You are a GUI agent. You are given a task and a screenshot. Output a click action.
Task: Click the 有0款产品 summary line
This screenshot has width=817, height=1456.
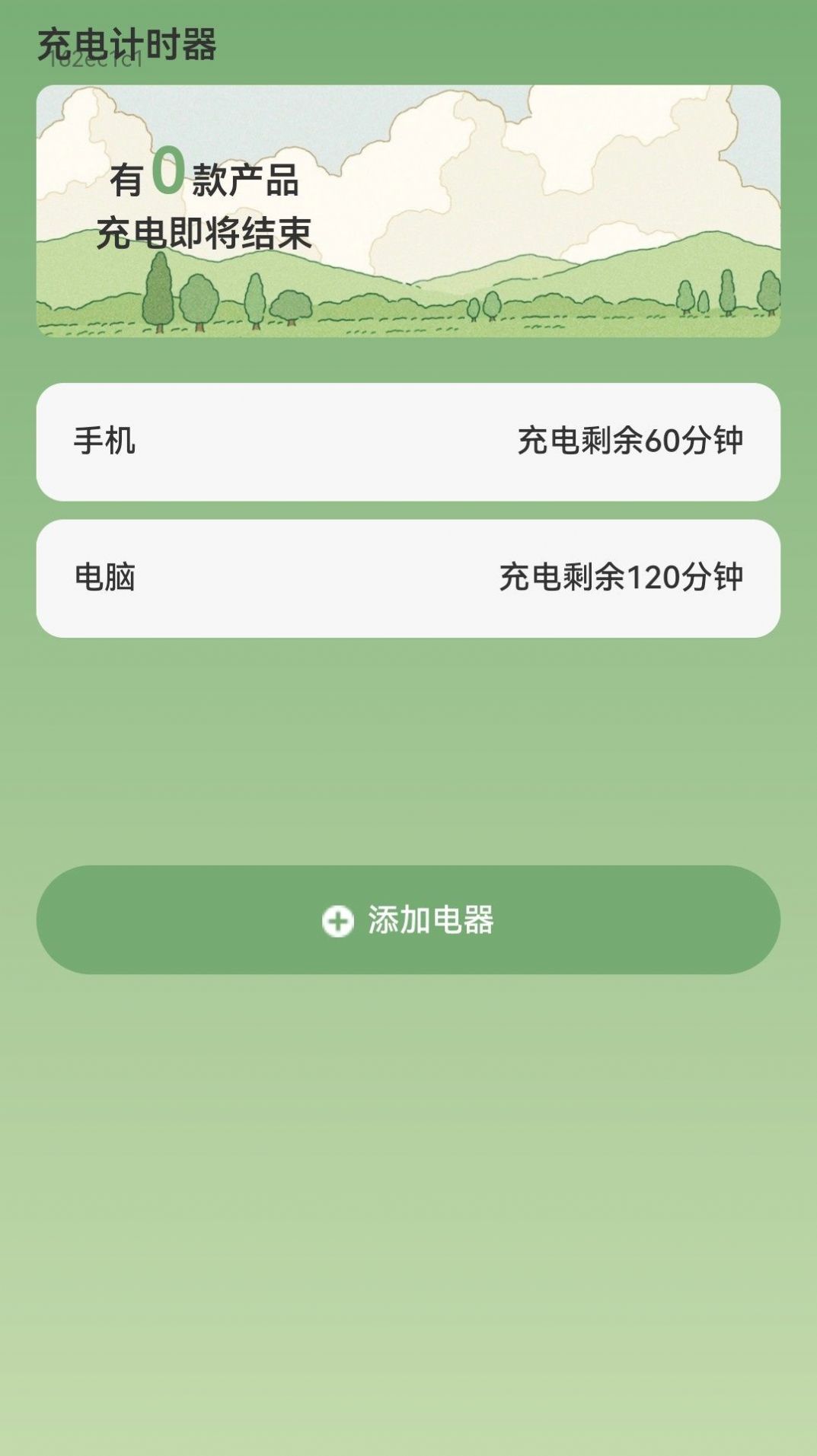pyautogui.click(x=204, y=181)
